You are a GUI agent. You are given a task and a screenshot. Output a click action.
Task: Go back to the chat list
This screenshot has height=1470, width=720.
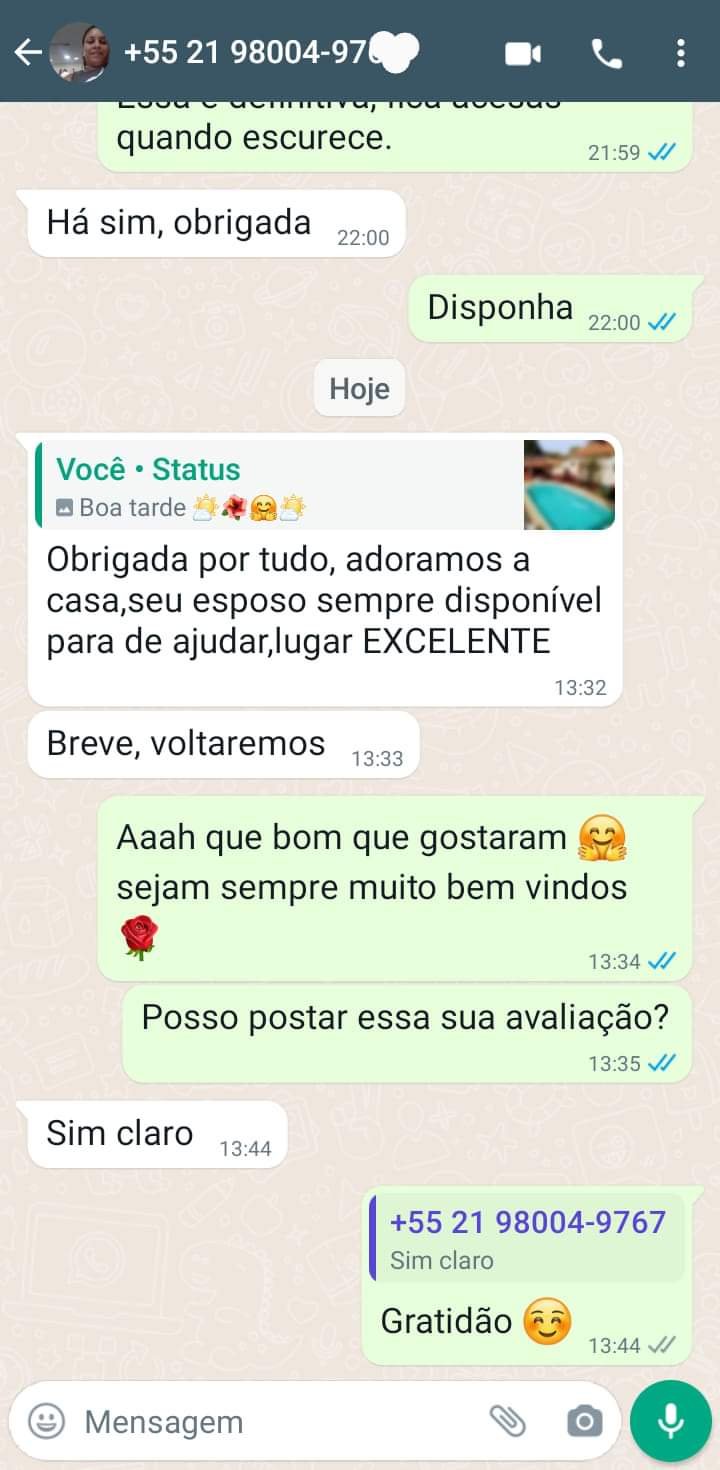click(27, 52)
